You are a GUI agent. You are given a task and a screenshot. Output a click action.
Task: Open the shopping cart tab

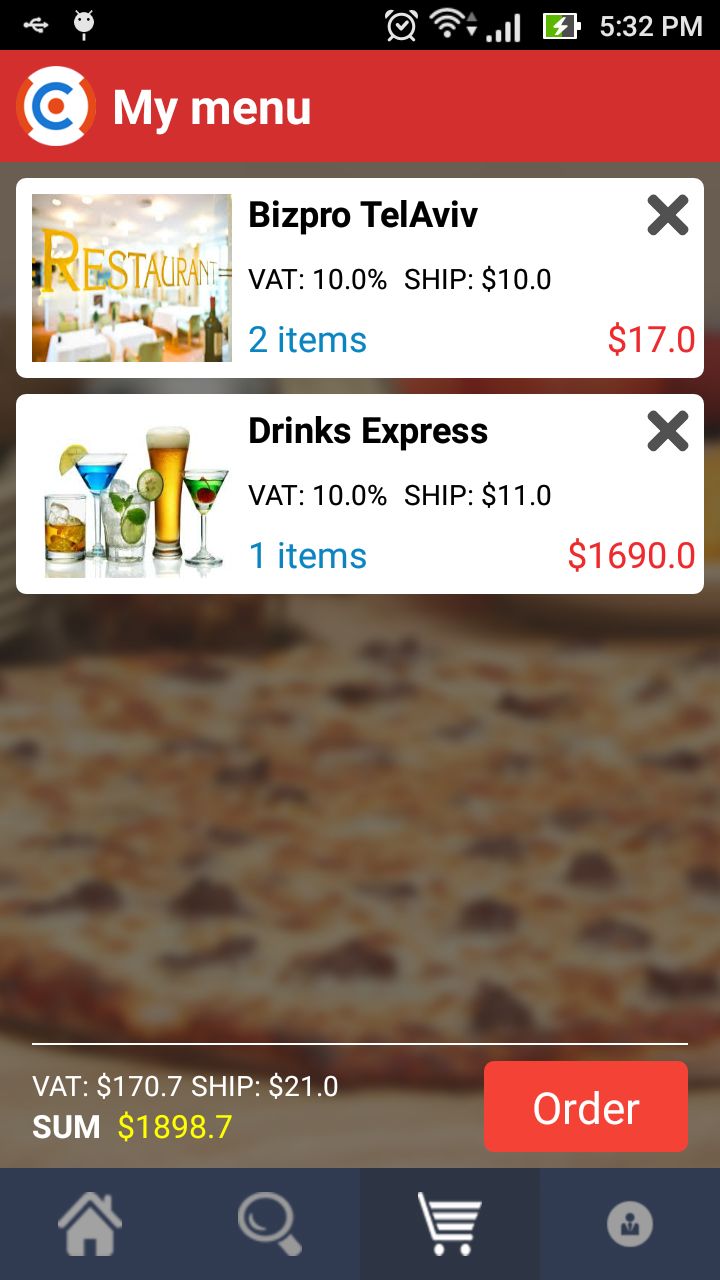pos(450,1224)
